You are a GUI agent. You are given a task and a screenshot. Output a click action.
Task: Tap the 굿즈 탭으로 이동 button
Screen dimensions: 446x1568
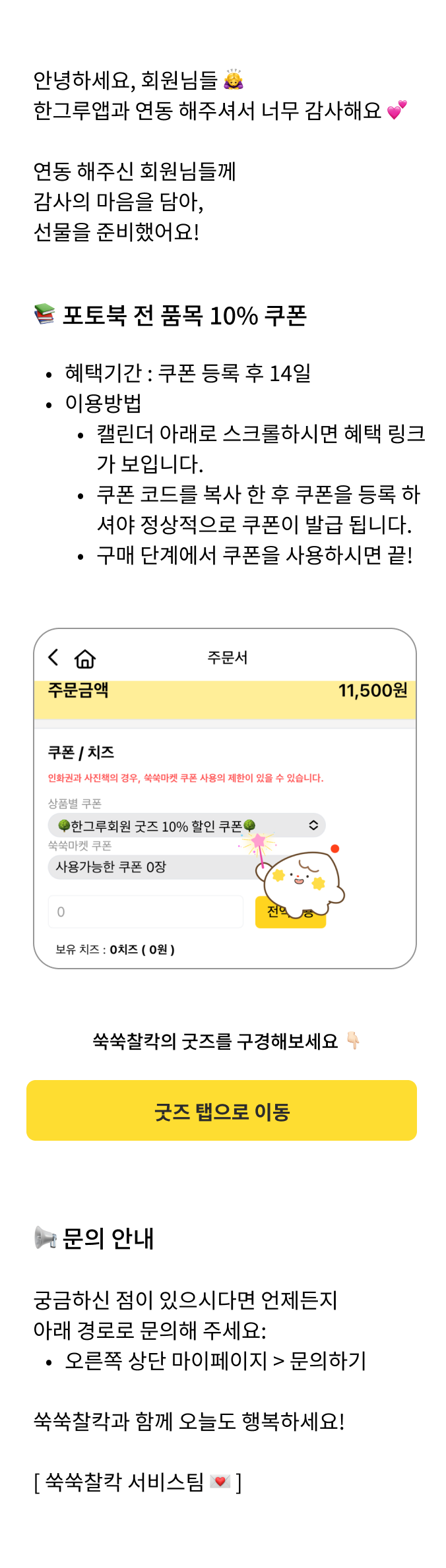(222, 1111)
